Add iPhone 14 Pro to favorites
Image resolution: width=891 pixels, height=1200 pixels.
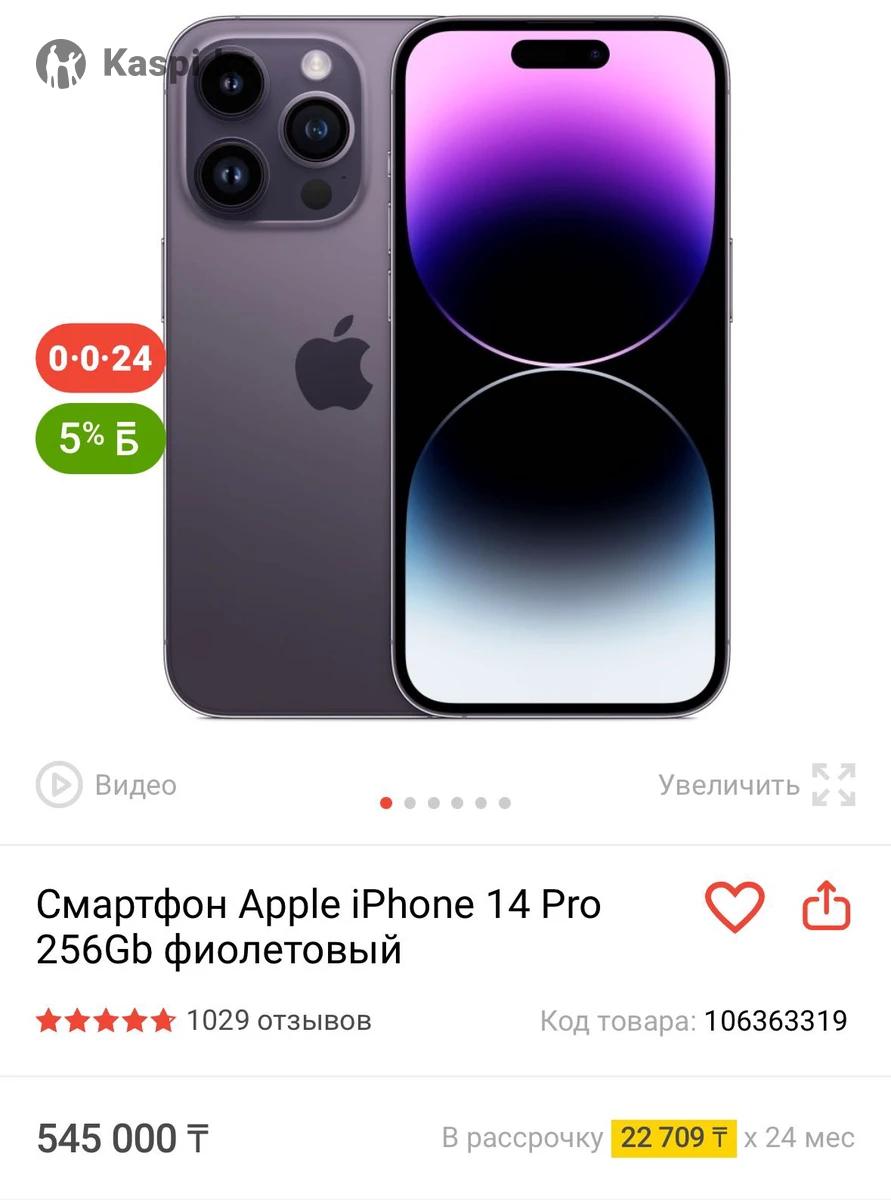tap(734, 908)
